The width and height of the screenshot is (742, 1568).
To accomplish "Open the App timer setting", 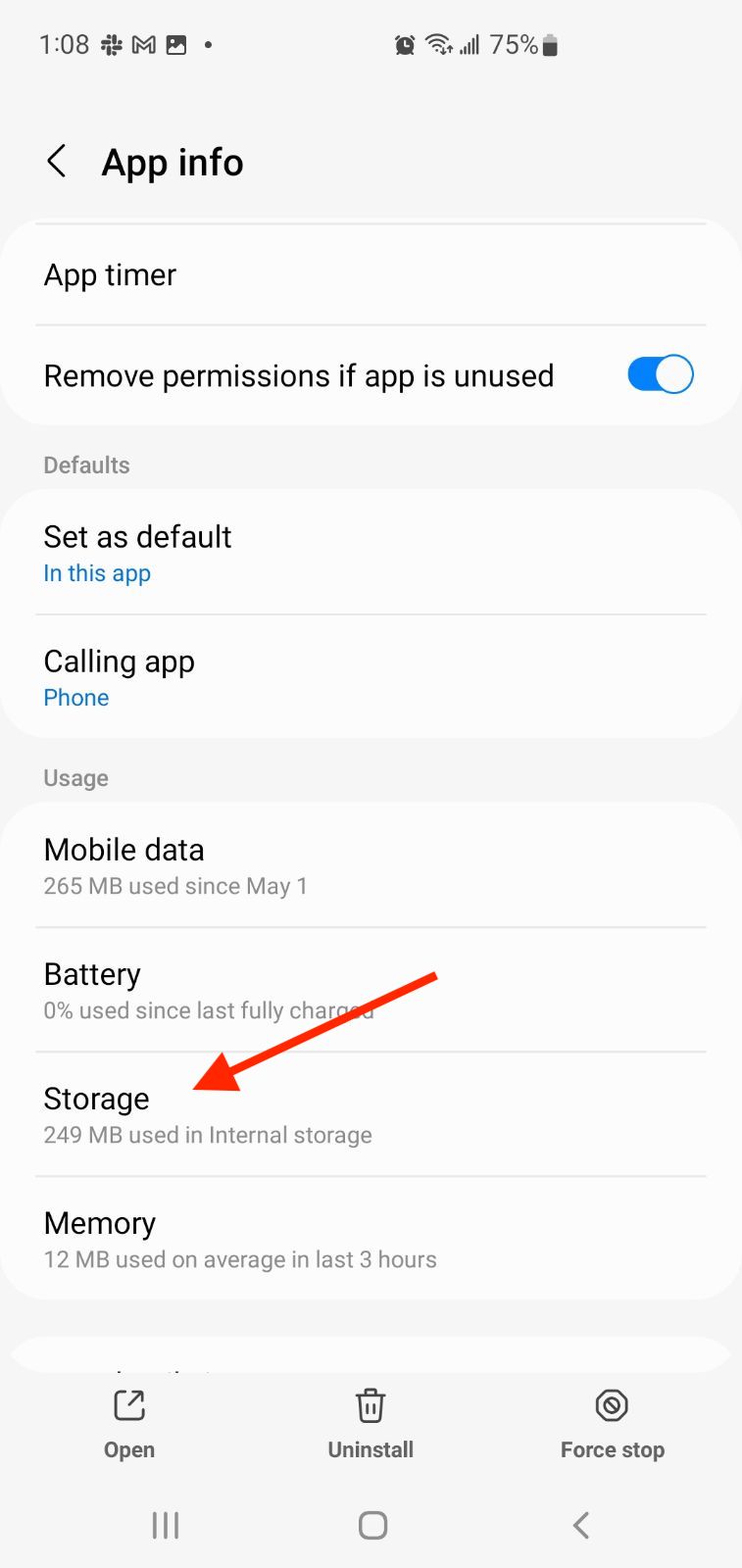I will pos(371,274).
